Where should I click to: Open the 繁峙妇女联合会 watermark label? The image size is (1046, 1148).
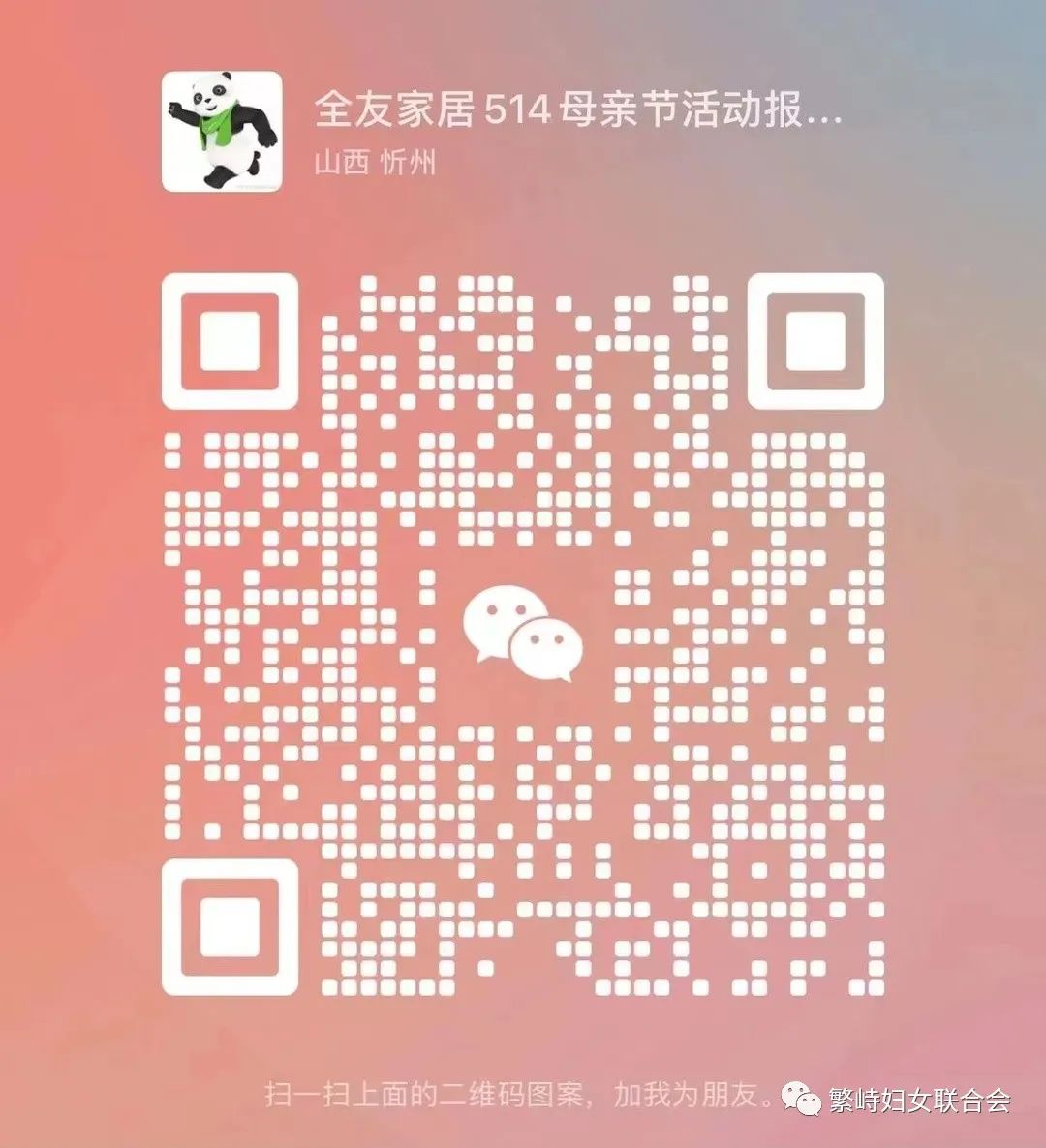click(920, 1101)
